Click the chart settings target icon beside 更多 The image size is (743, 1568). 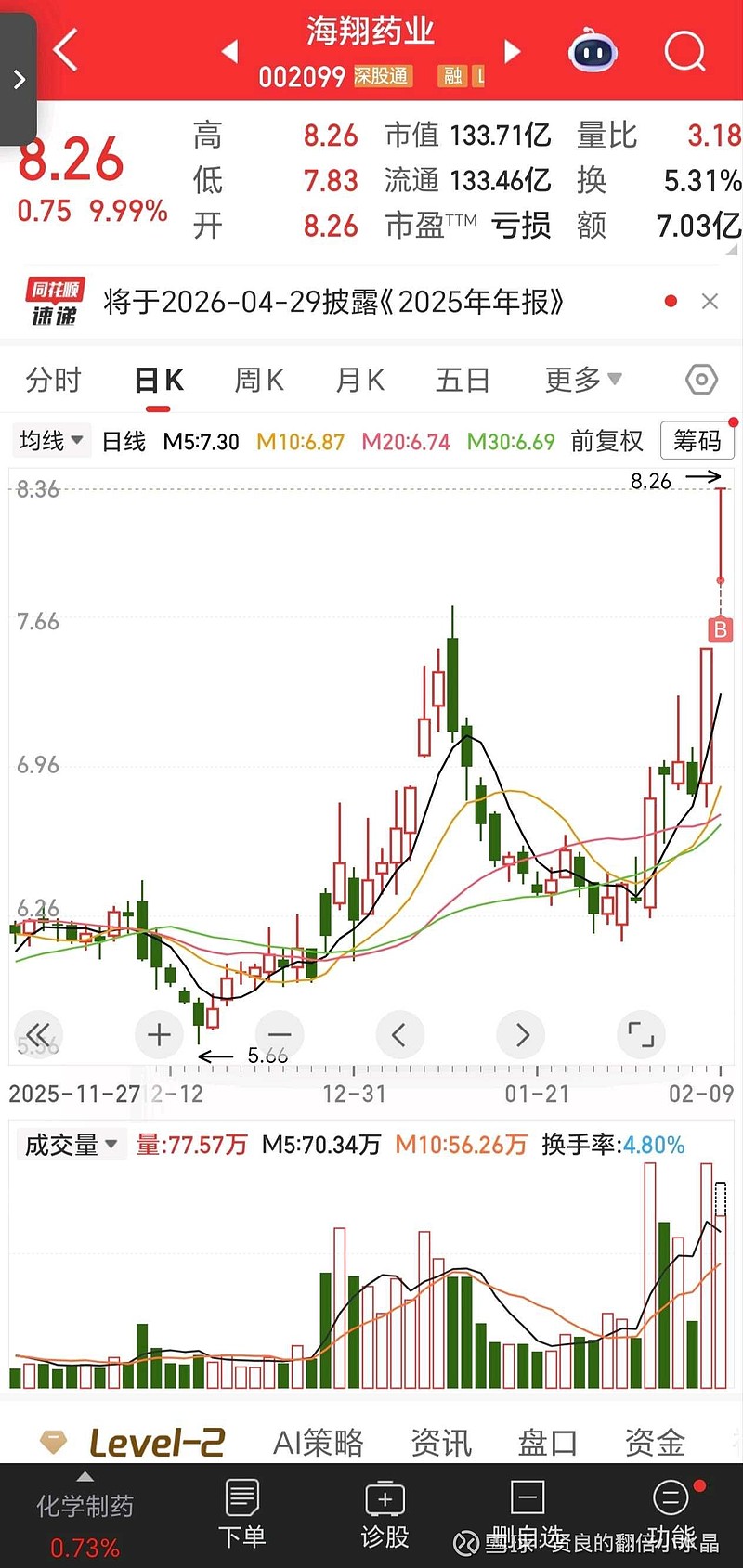point(701,379)
